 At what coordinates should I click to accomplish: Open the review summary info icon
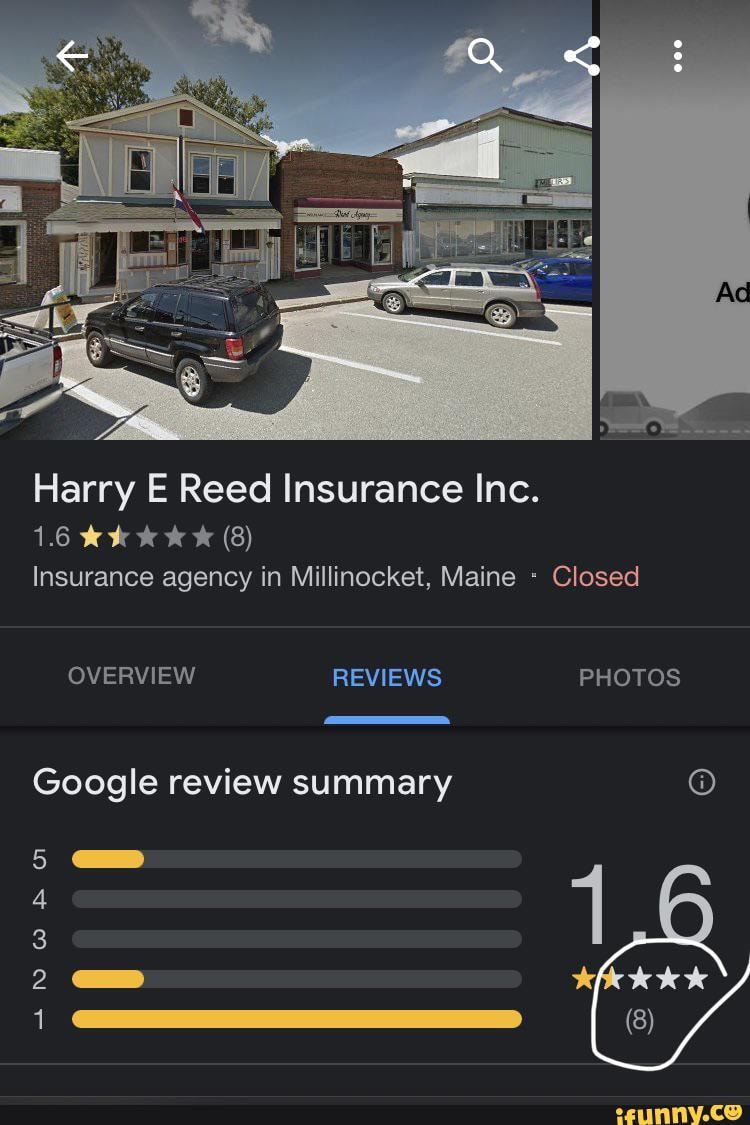click(702, 782)
